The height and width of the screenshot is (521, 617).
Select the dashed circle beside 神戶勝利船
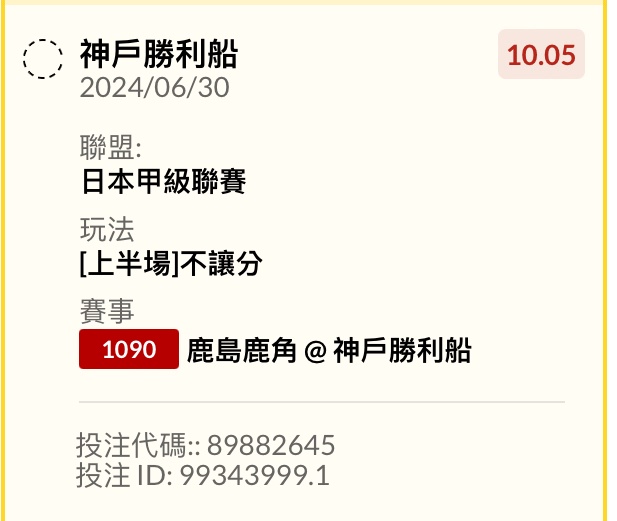point(42,60)
